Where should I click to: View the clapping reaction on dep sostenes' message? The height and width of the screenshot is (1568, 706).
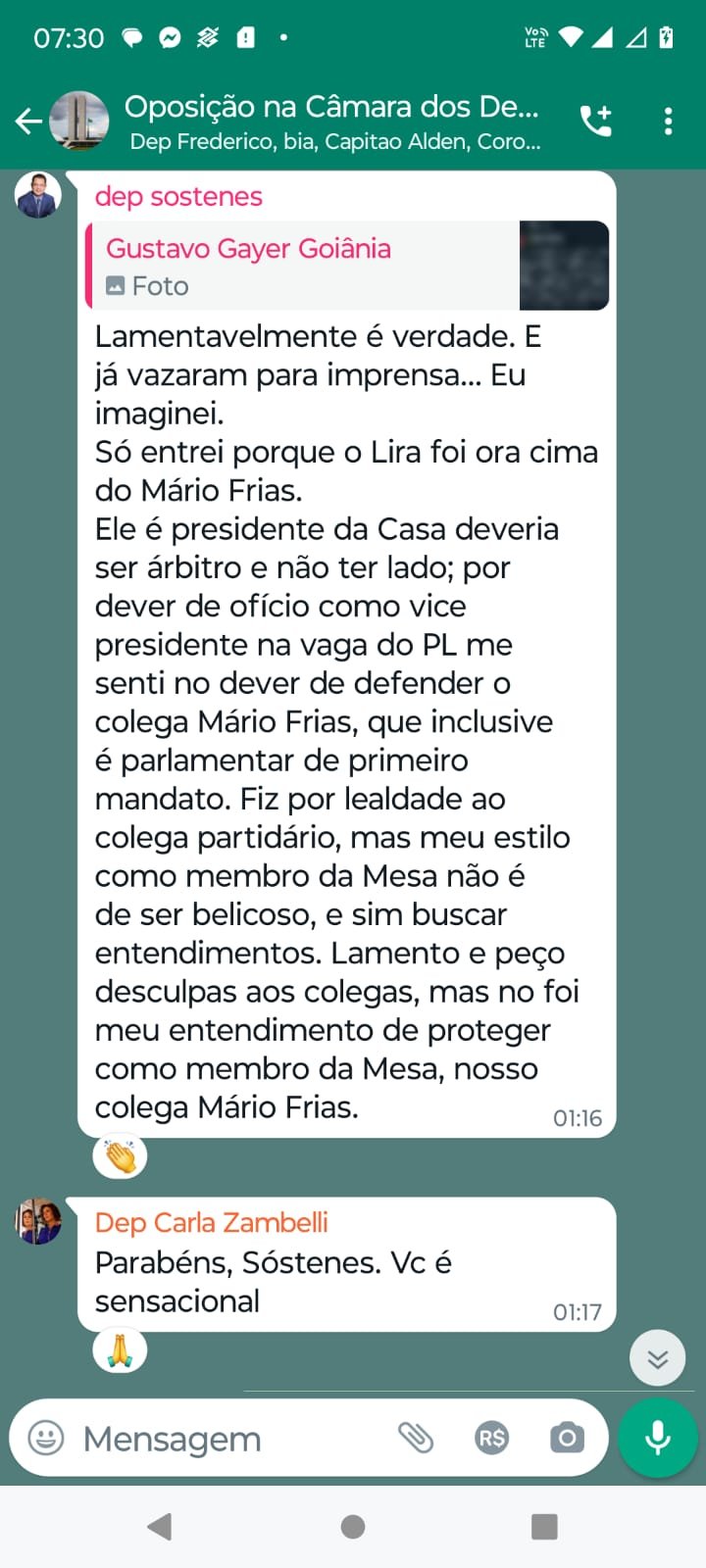pos(120,1156)
